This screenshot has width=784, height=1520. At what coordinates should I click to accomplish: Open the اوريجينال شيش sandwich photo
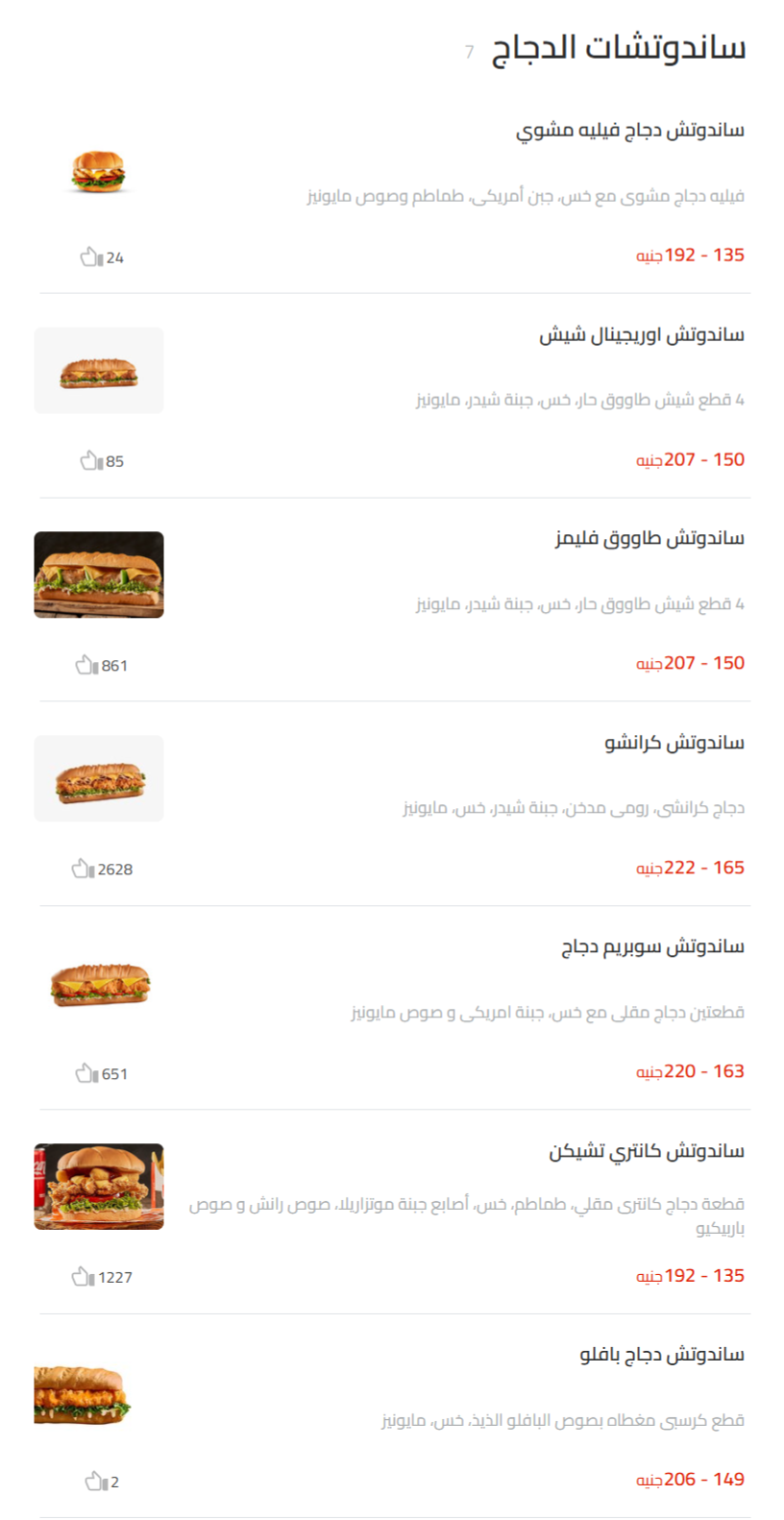point(99,370)
